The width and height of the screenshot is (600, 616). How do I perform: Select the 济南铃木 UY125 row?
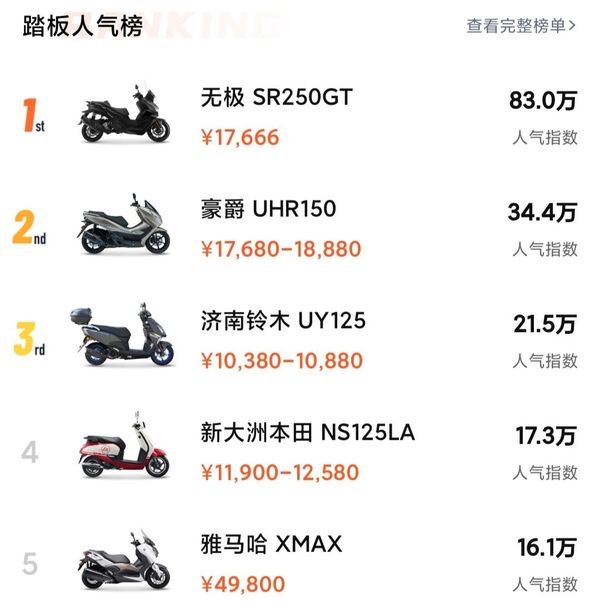pyautogui.click(x=283, y=321)
